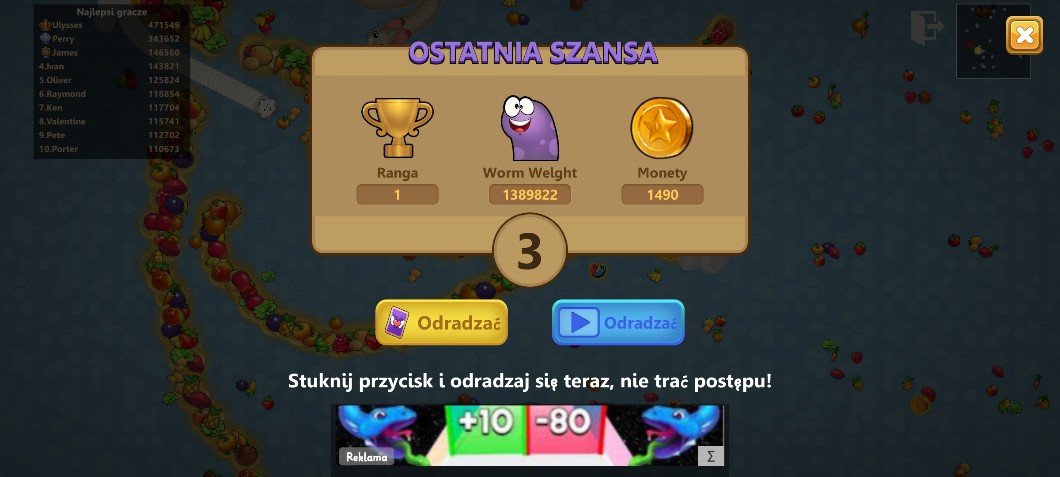This screenshot has width=1060, height=477.
Task: Tap the exit door icon
Action: tap(926, 27)
